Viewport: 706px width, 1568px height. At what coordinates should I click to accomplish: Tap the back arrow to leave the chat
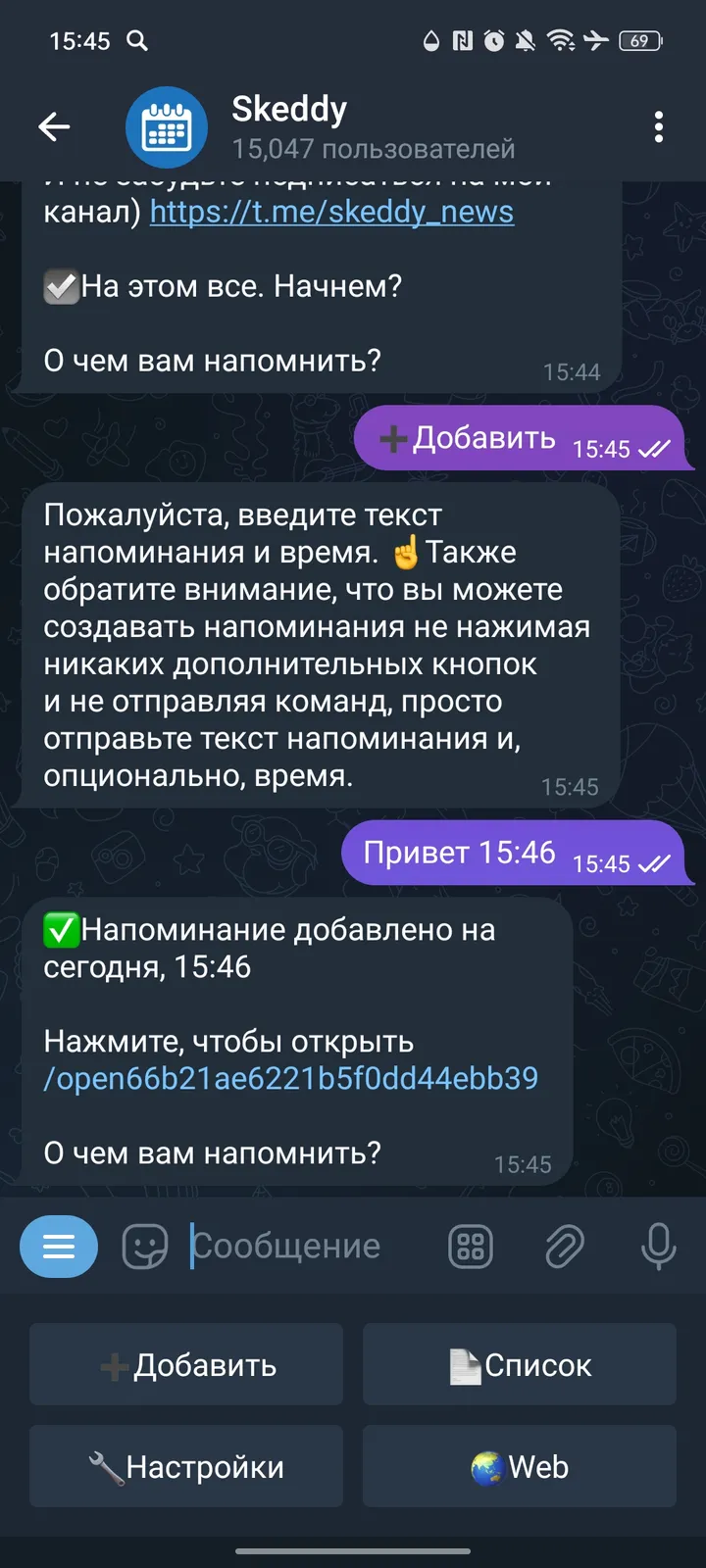[x=55, y=126]
